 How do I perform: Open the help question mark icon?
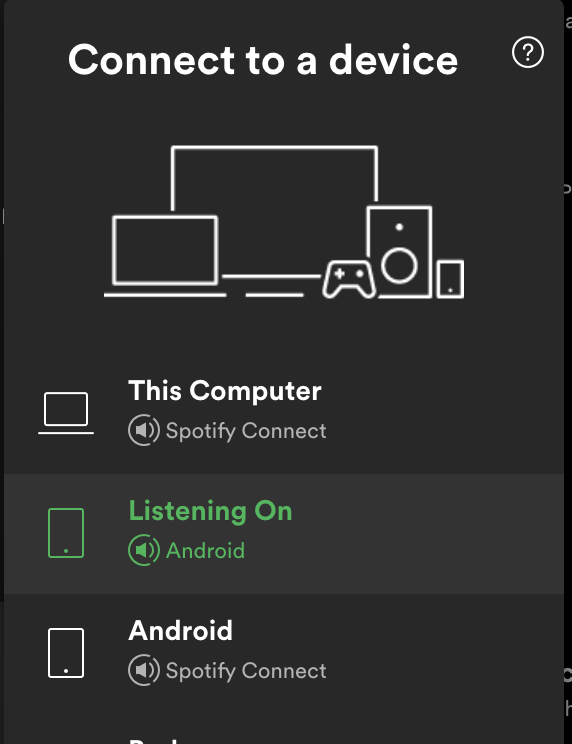pos(527,52)
